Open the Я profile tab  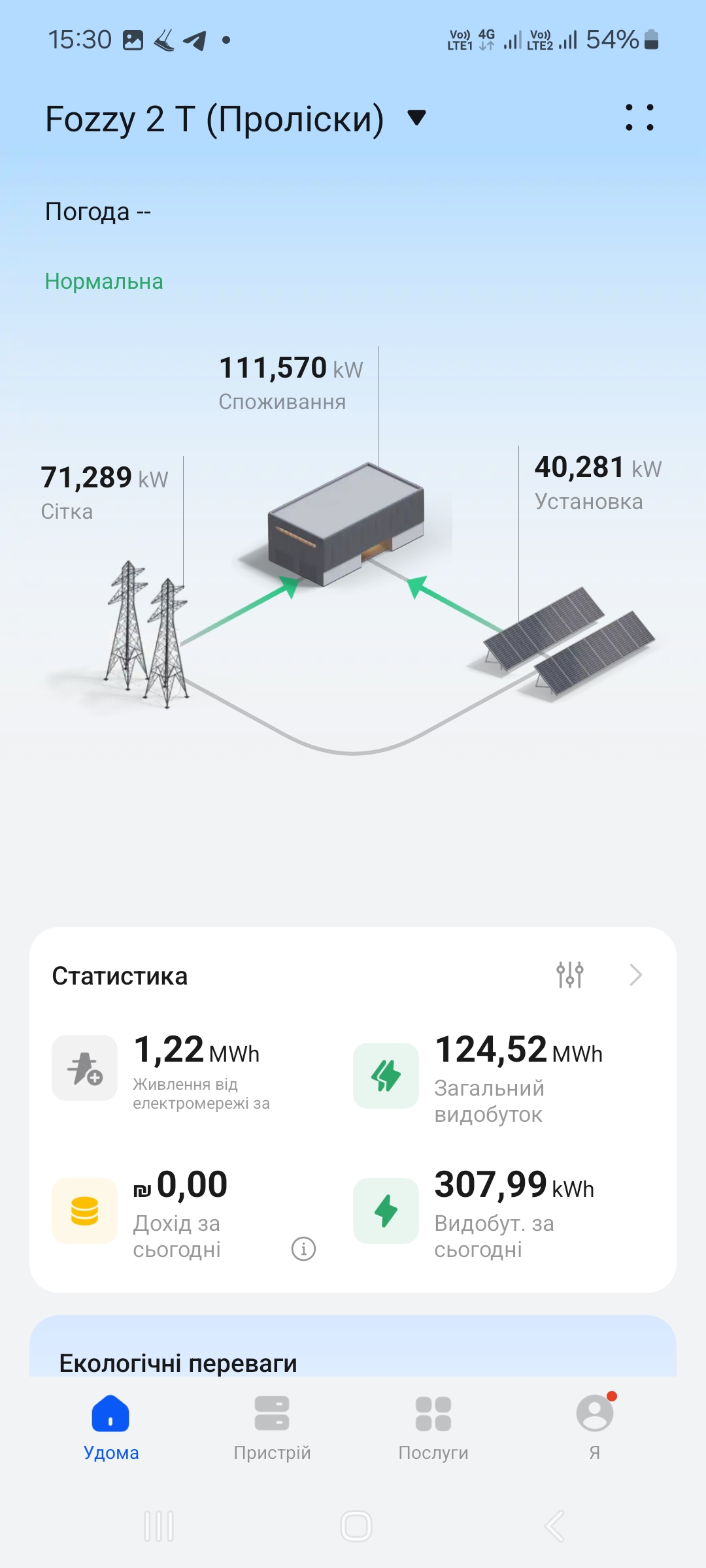594,1428
